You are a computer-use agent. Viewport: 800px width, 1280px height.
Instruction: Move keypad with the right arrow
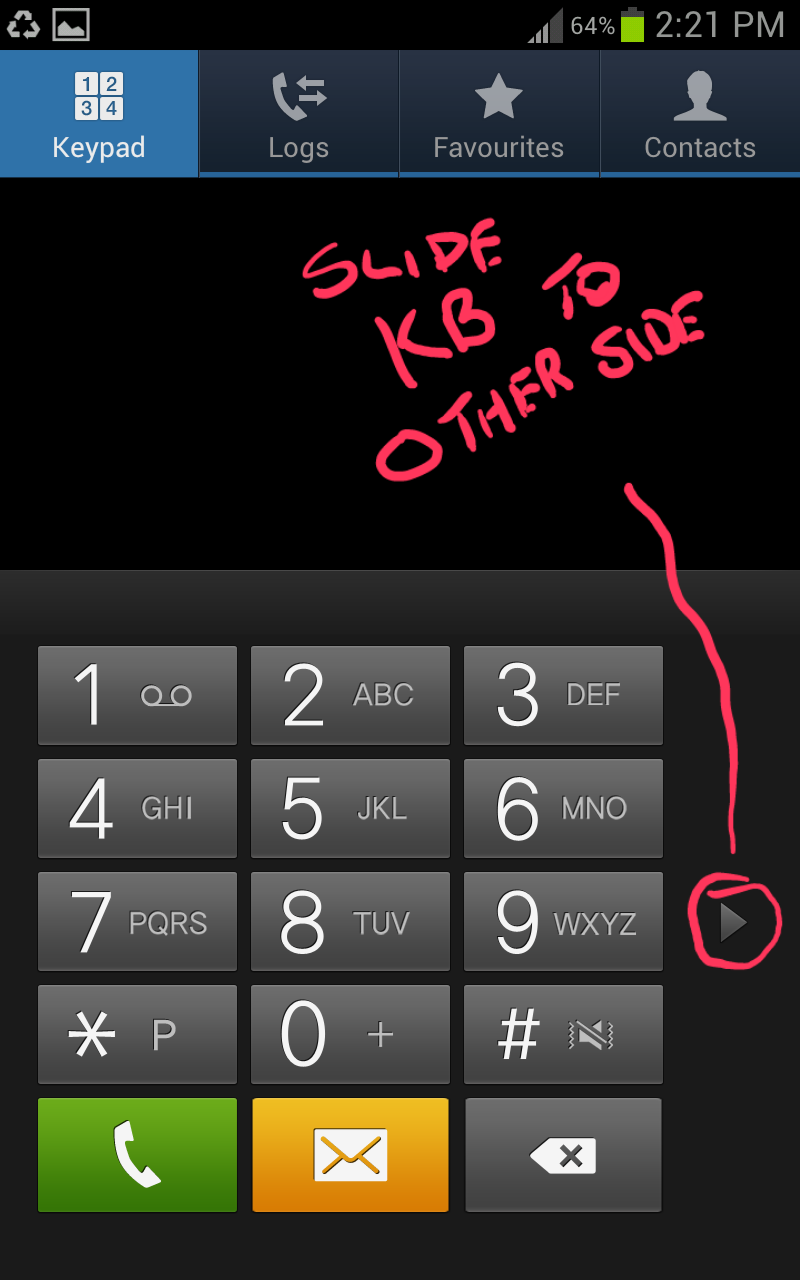pyautogui.click(x=733, y=923)
